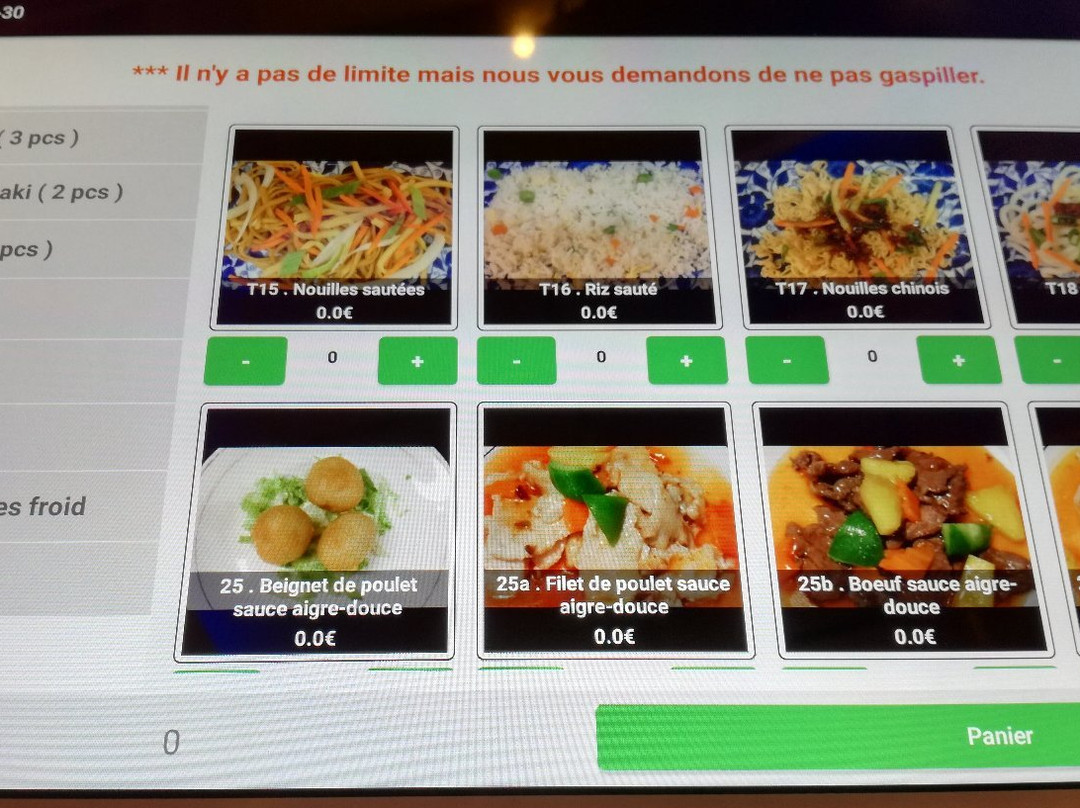
Task: Add one T17 Nouilles chinois
Action: pyautogui.click(x=959, y=360)
